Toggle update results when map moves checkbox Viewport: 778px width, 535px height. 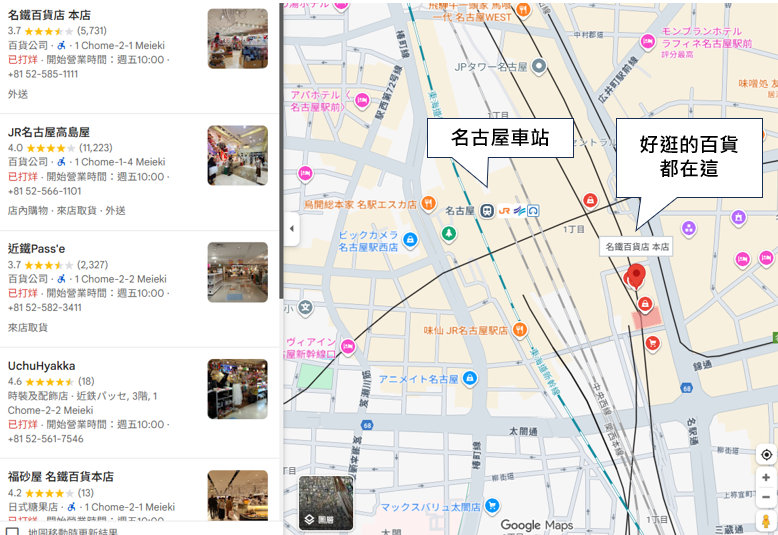[x=12, y=530]
